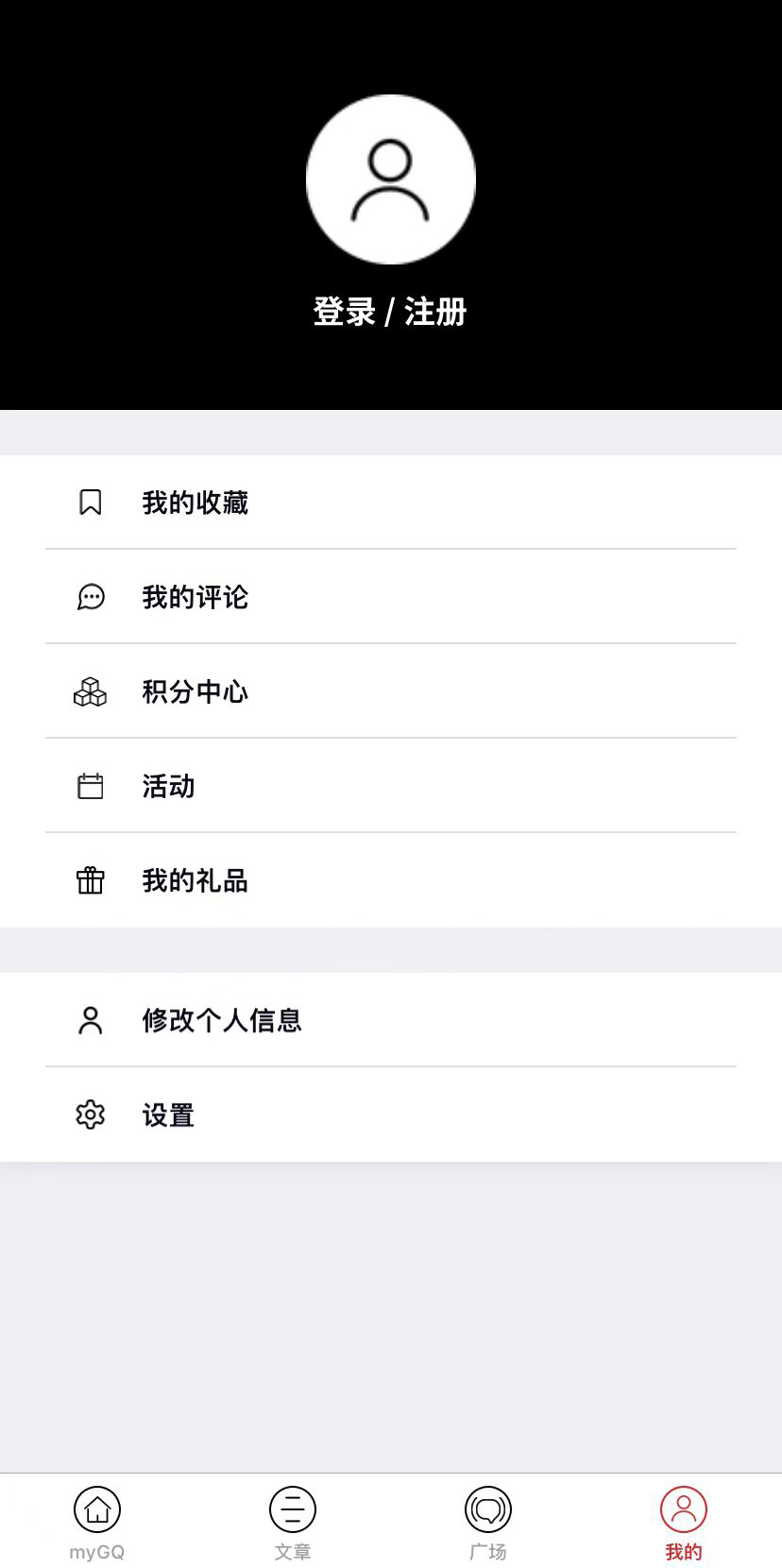Open the 积分中心 page
This screenshot has height=1568, width=782.
195,691
